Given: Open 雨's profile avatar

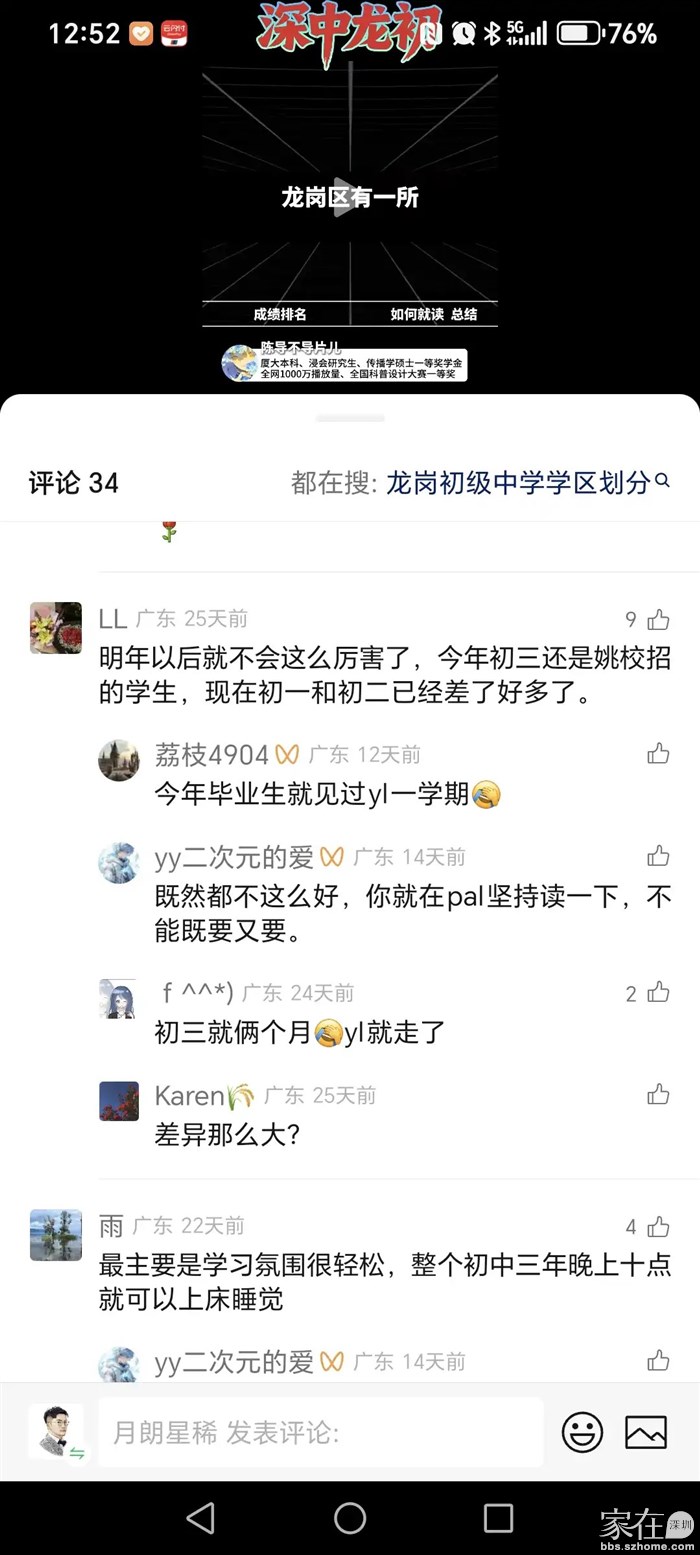Looking at the screenshot, I should pos(56,1234).
